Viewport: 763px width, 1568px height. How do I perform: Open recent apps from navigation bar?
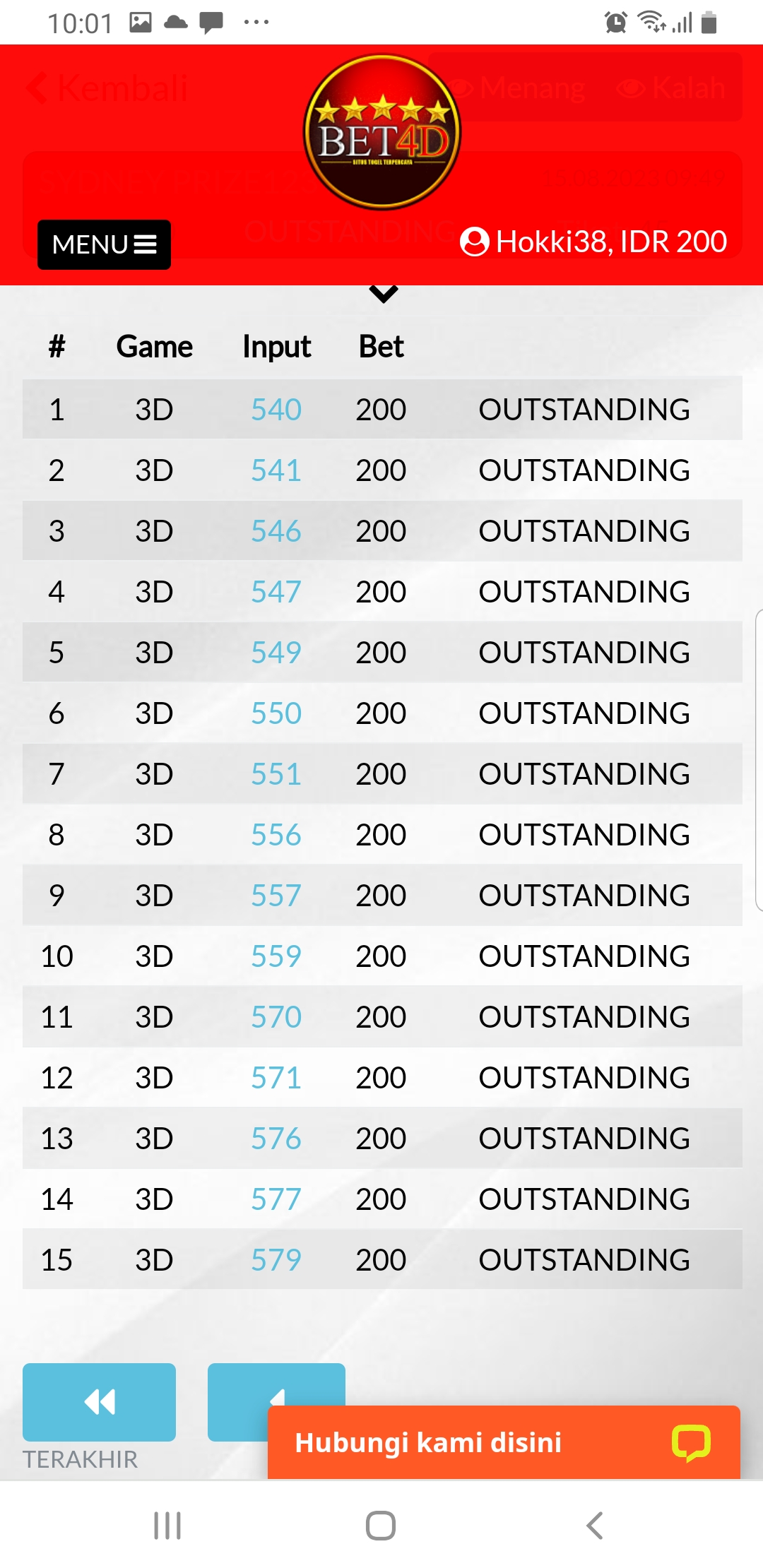[x=167, y=1526]
